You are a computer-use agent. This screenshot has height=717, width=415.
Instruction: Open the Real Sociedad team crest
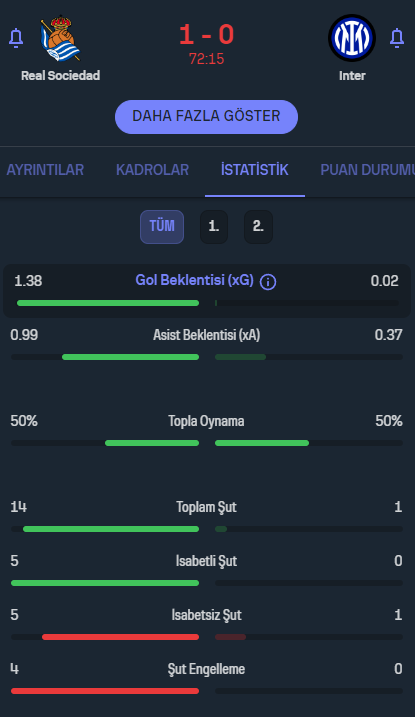pos(61,38)
